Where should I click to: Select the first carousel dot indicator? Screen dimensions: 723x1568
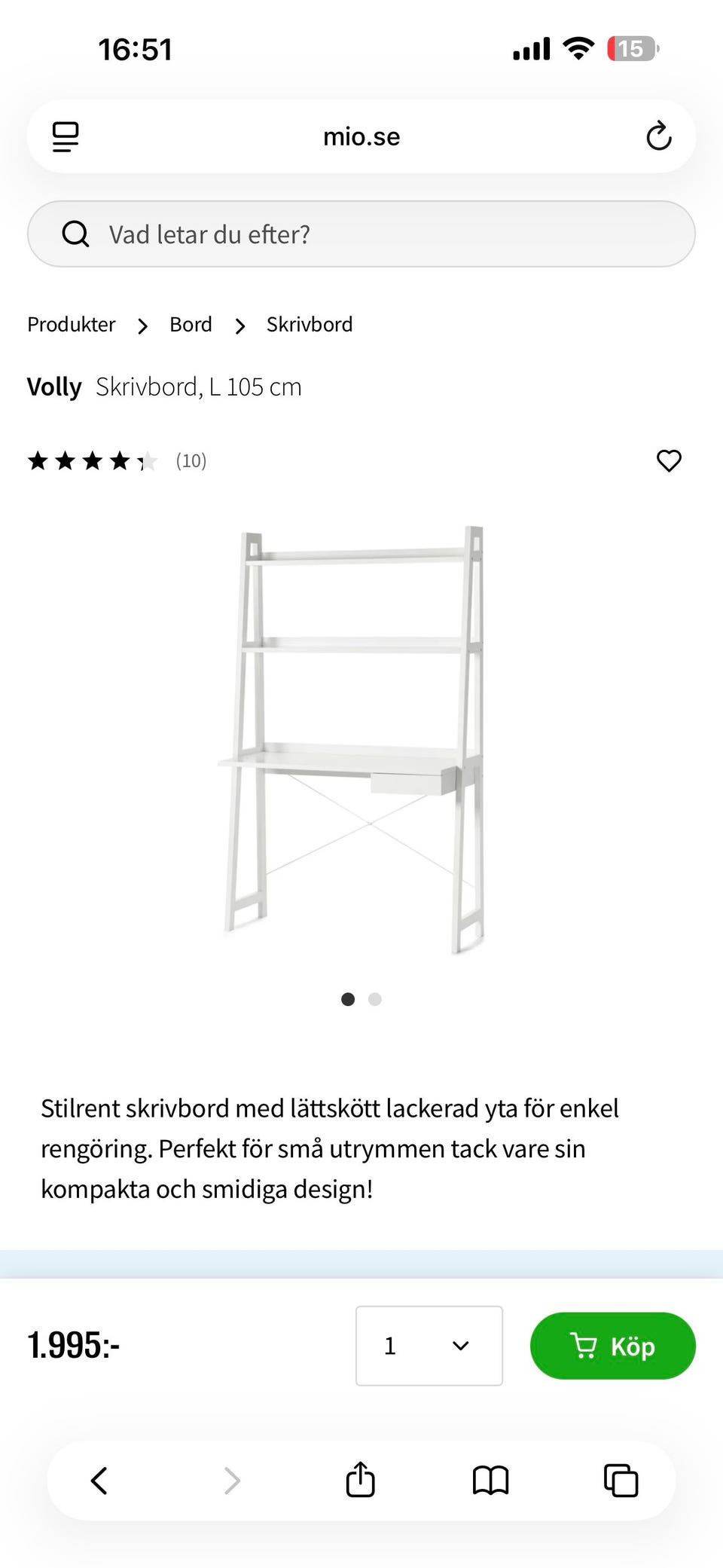click(348, 999)
